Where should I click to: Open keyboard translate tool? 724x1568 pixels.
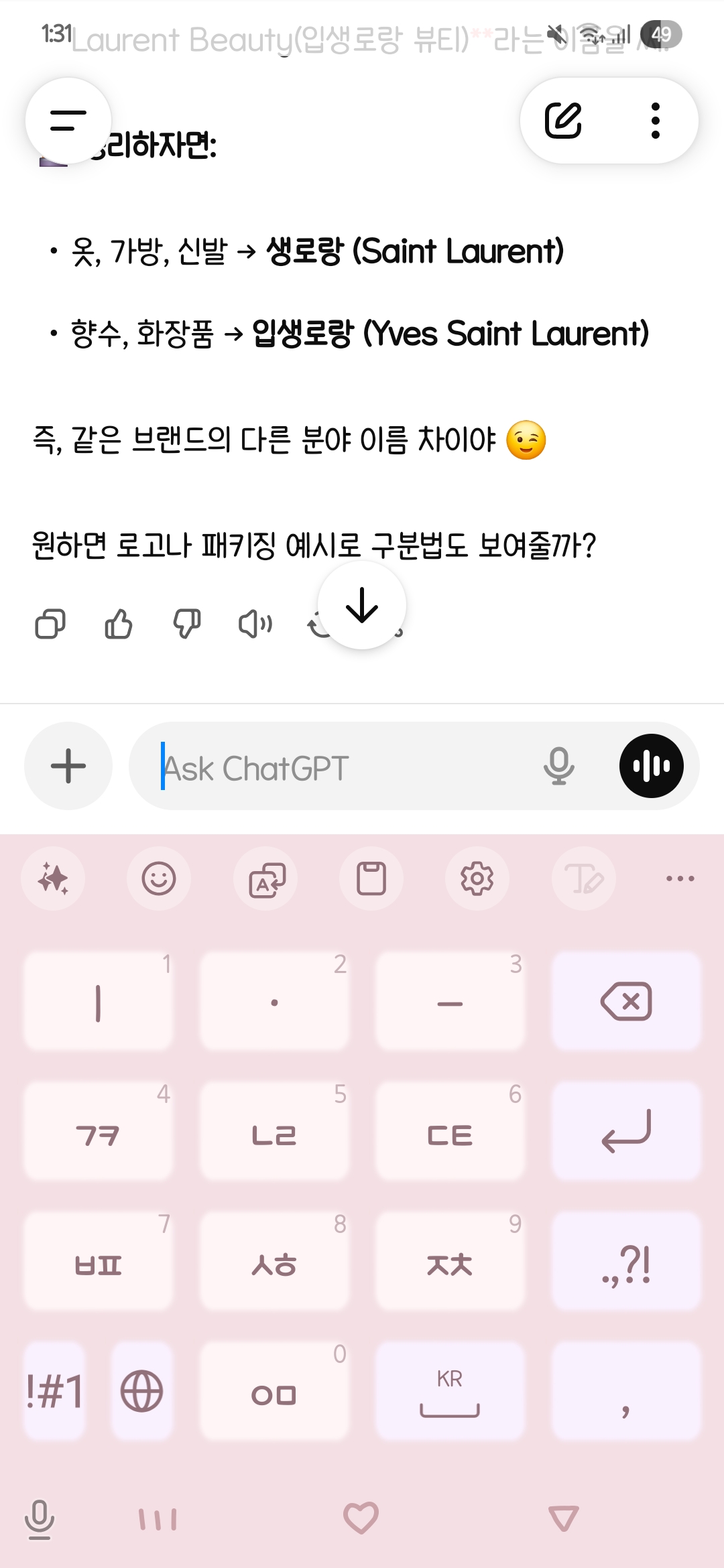[266, 878]
